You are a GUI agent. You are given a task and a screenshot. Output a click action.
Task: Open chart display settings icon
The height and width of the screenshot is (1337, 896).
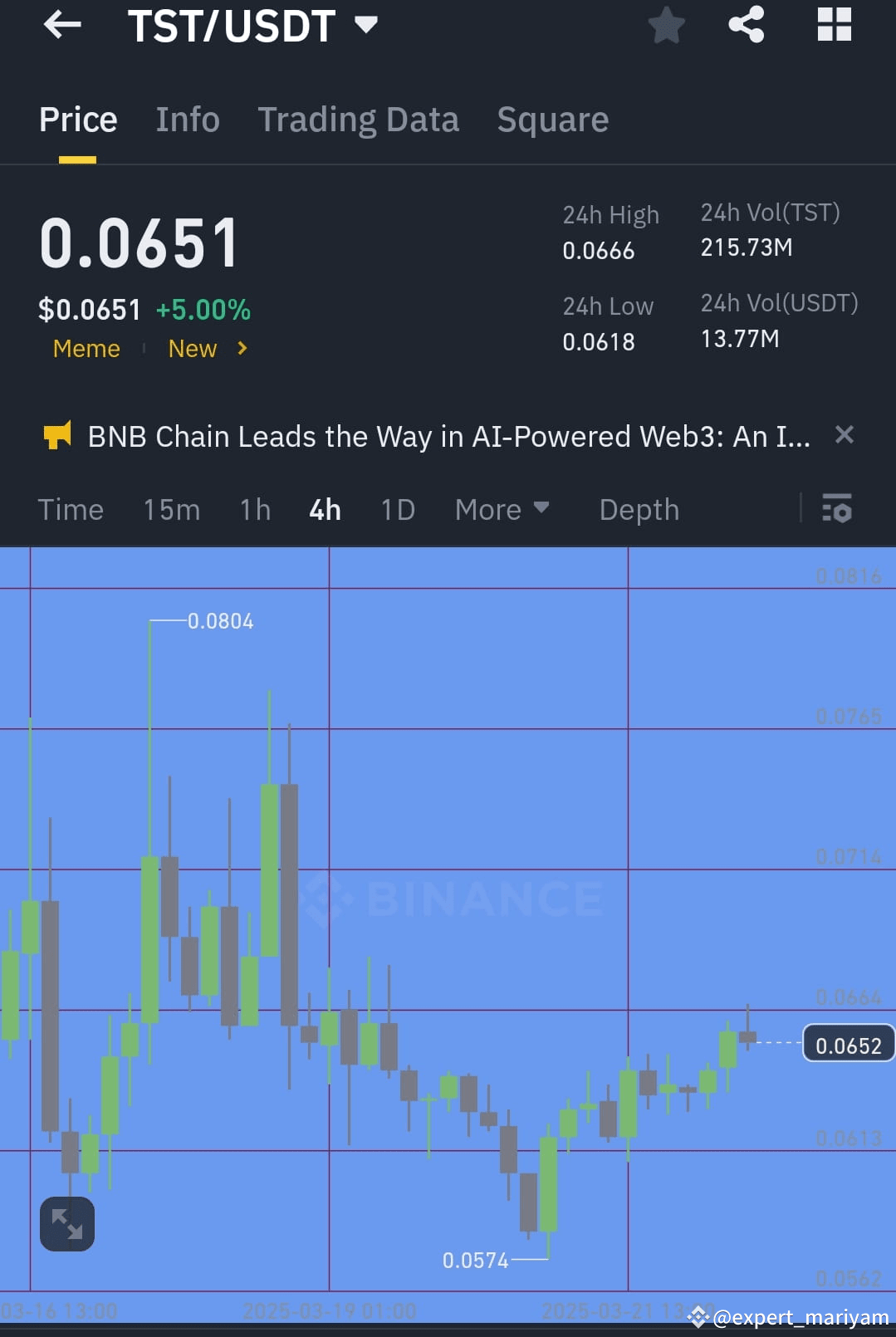(x=838, y=509)
